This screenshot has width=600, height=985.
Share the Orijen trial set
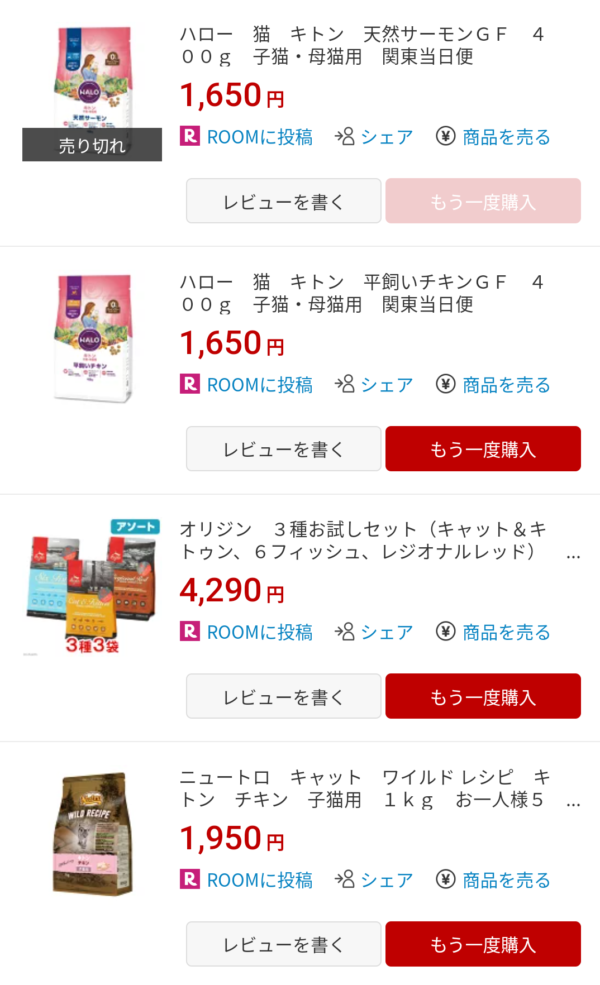pyautogui.click(x=374, y=632)
